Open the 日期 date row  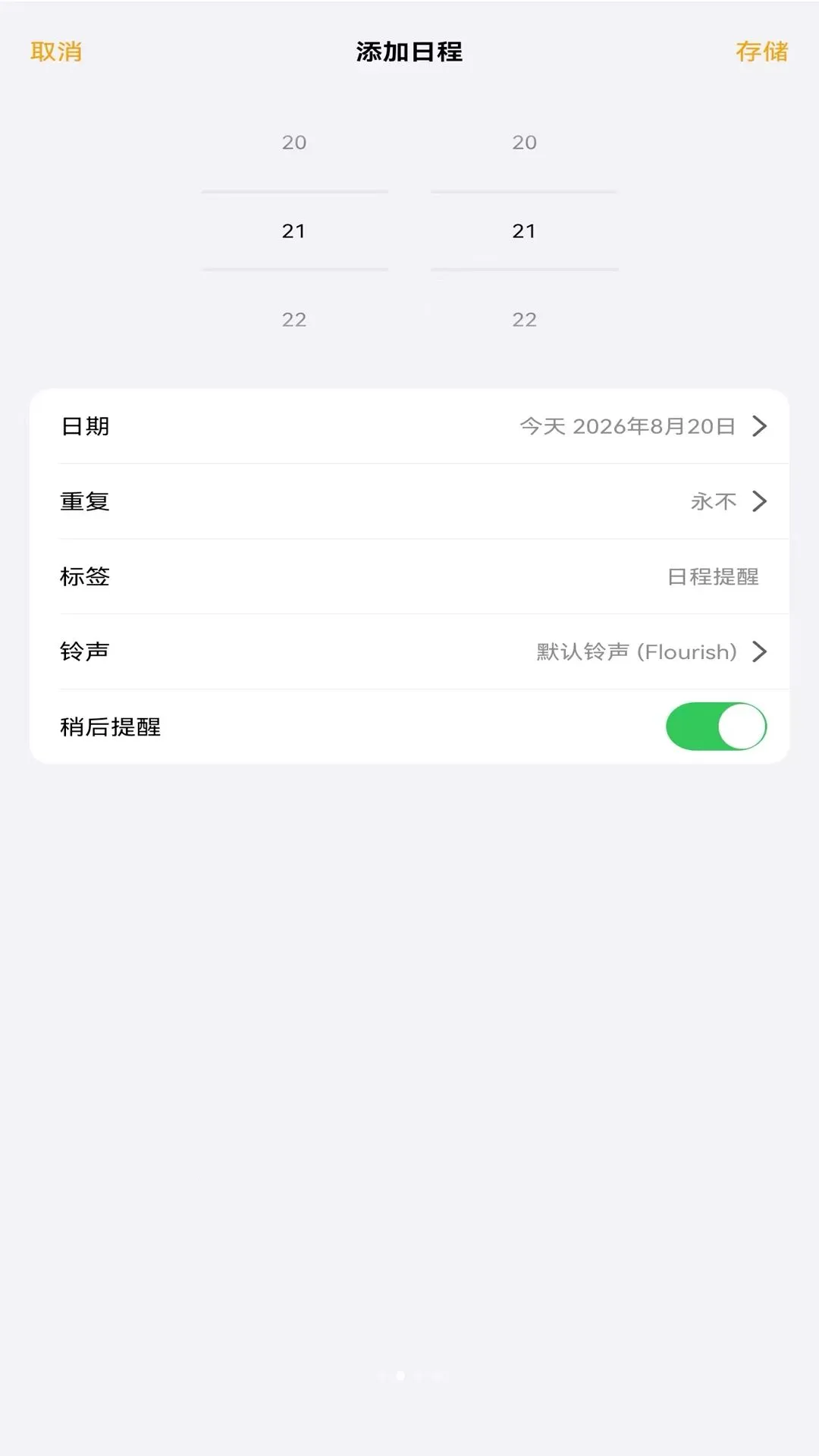[409, 426]
